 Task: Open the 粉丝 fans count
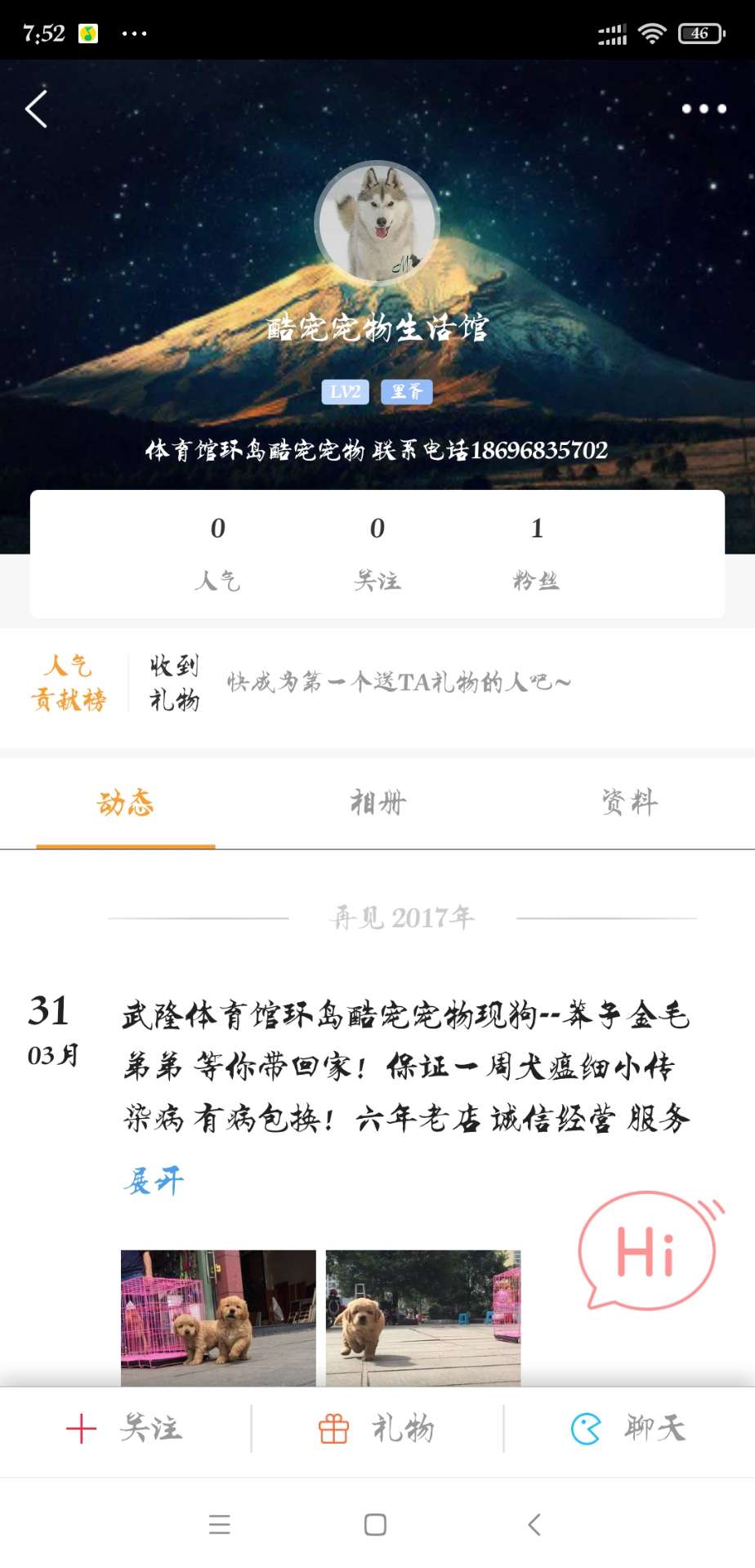pyautogui.click(x=536, y=553)
